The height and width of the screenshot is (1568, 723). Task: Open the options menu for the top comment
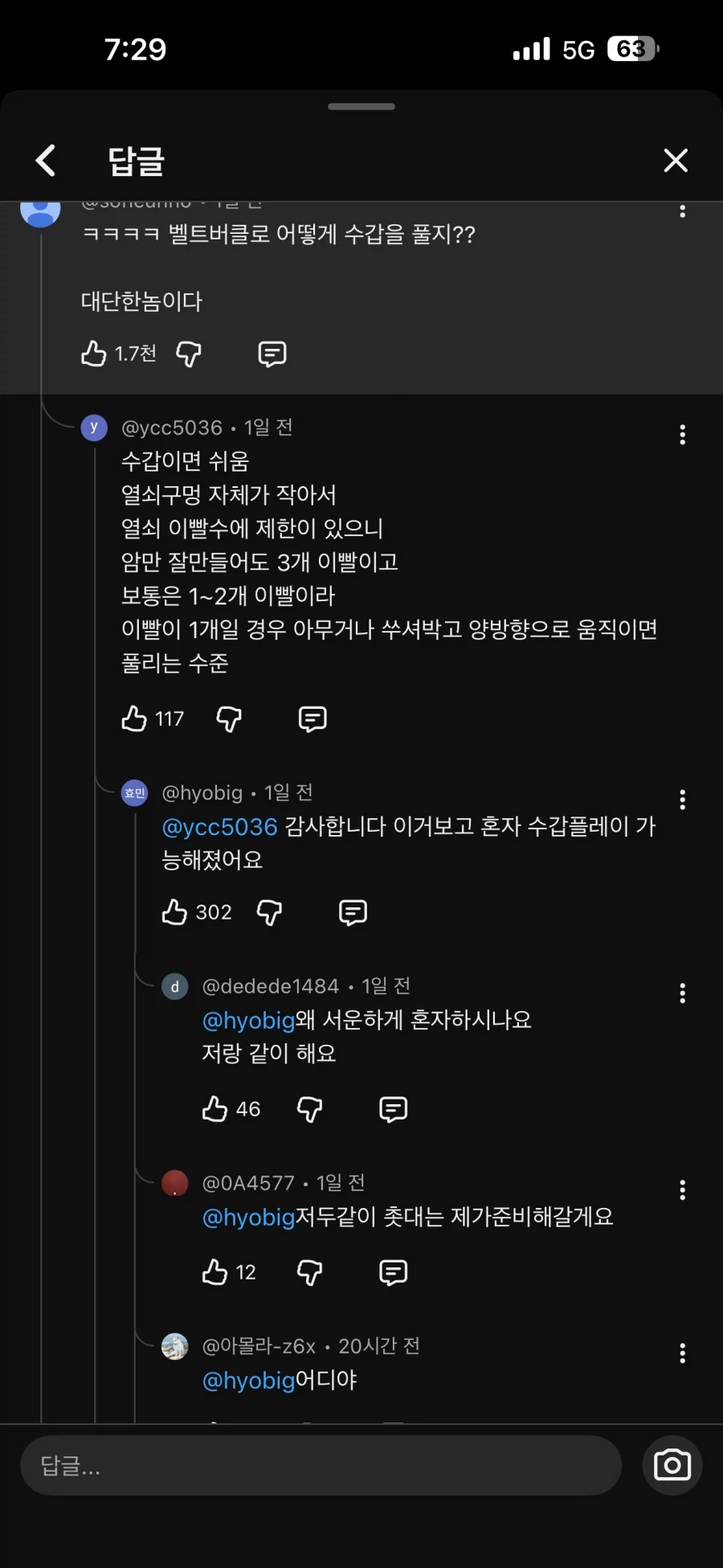click(x=682, y=211)
